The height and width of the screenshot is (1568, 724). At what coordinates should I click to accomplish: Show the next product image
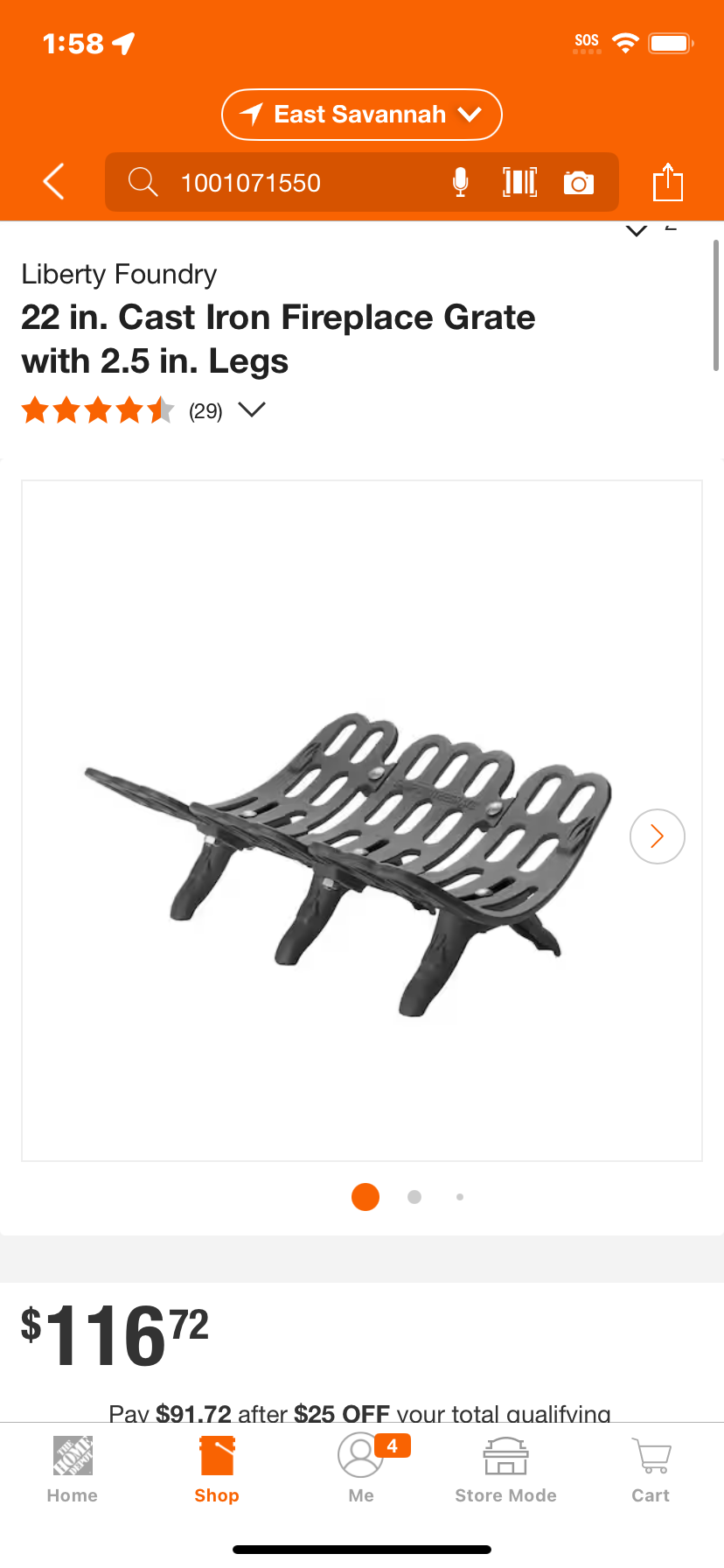coord(658,836)
